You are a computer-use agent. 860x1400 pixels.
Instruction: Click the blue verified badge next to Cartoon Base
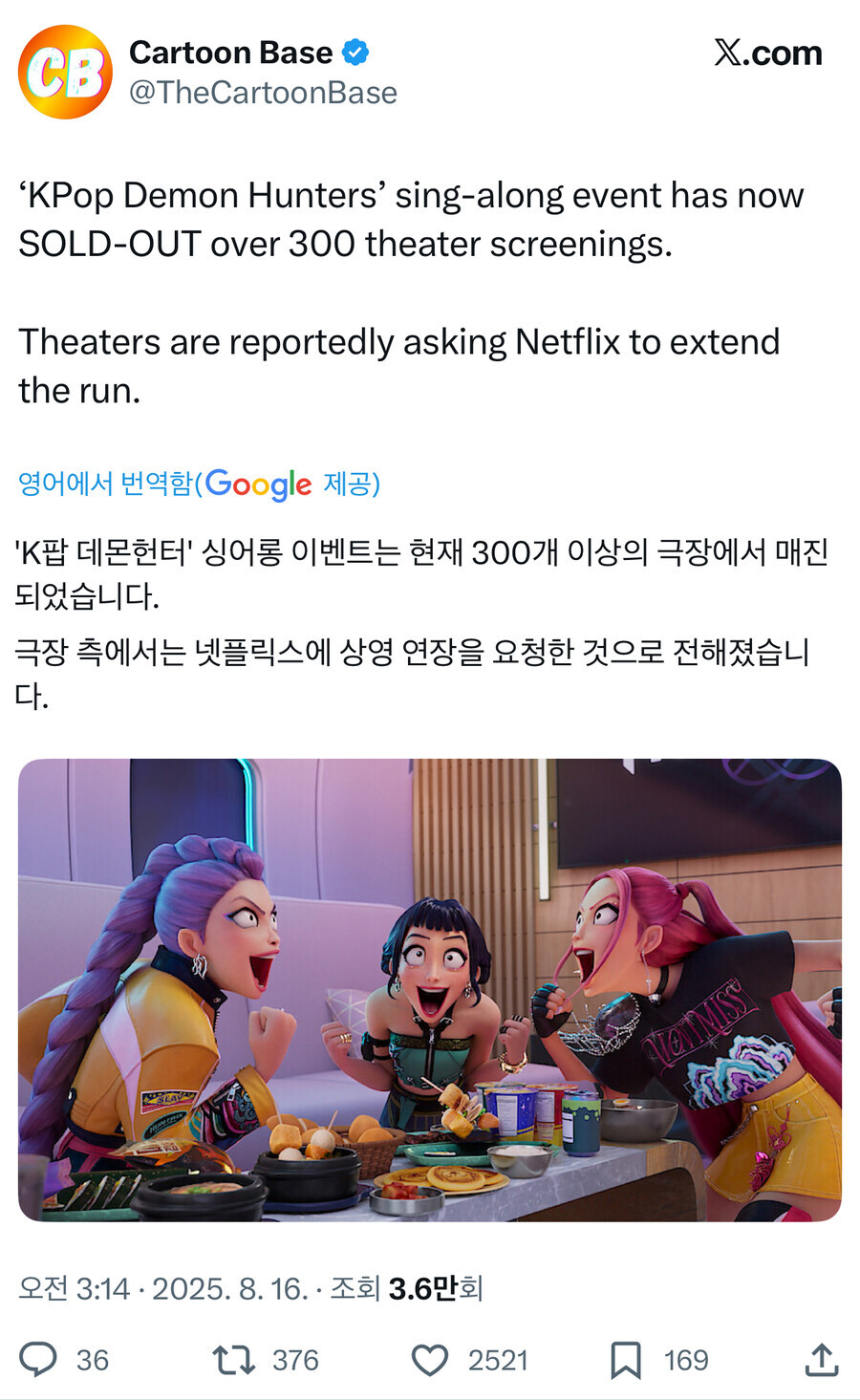pos(355,54)
